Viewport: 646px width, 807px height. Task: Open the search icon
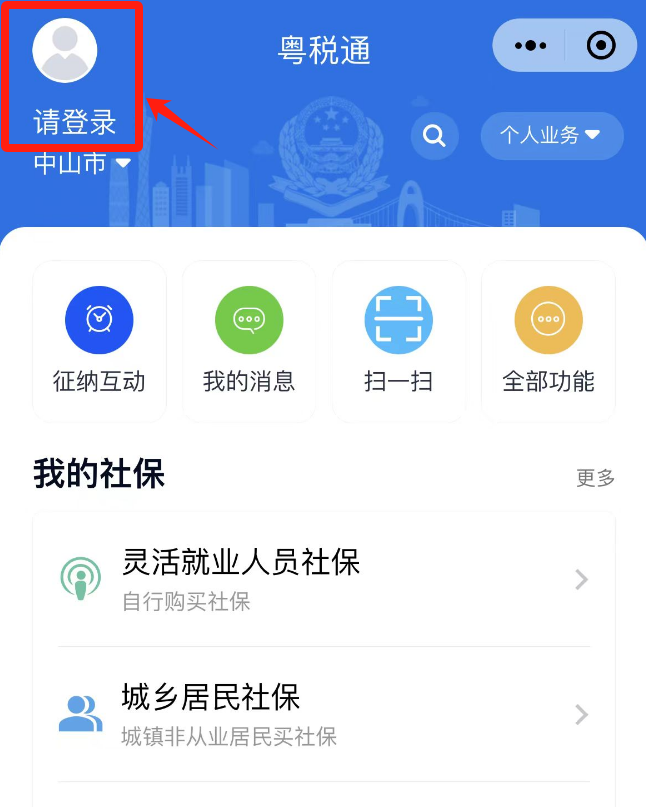[434, 136]
